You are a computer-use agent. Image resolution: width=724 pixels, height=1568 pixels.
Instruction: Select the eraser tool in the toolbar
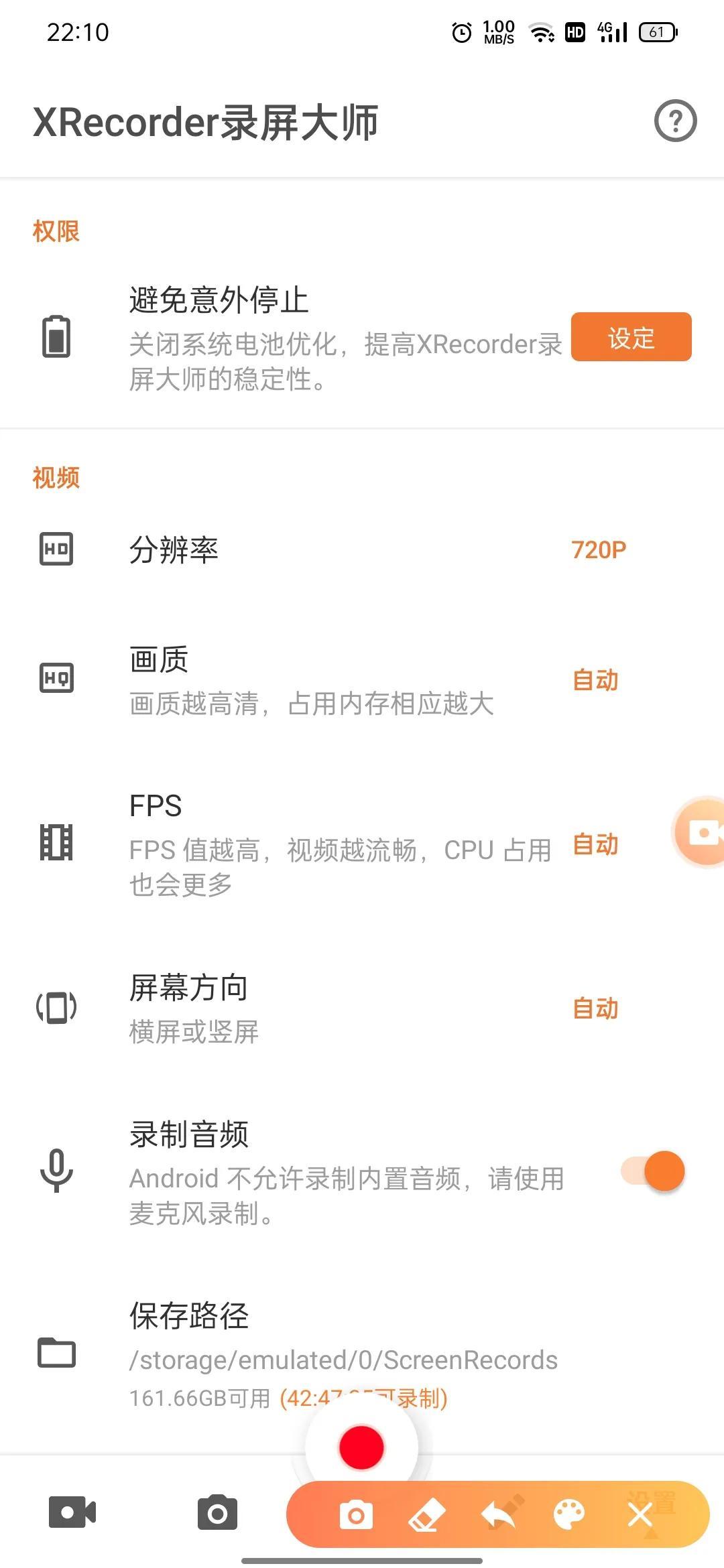coord(427,1515)
